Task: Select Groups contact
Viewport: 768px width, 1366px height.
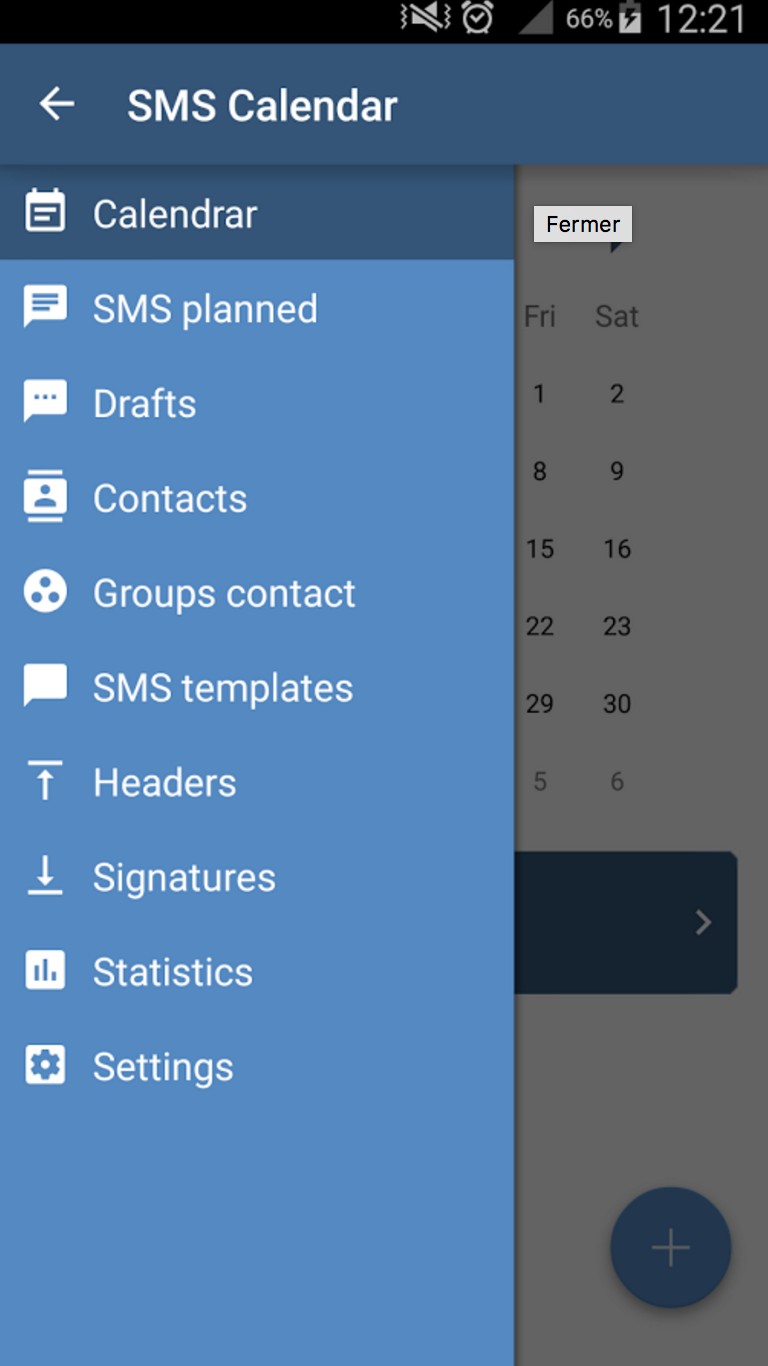Action: click(x=224, y=593)
